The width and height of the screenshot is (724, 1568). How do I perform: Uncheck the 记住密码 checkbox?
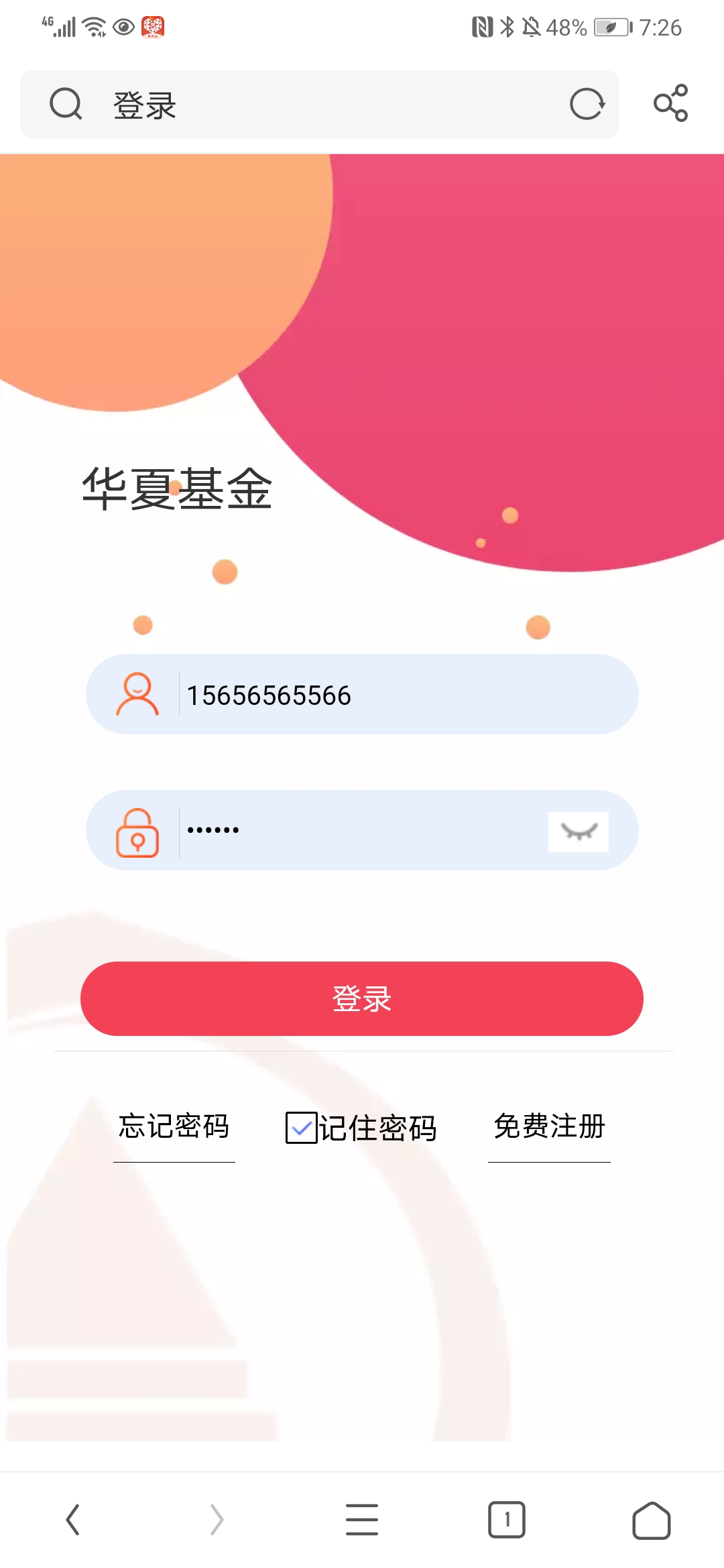[x=301, y=1128]
